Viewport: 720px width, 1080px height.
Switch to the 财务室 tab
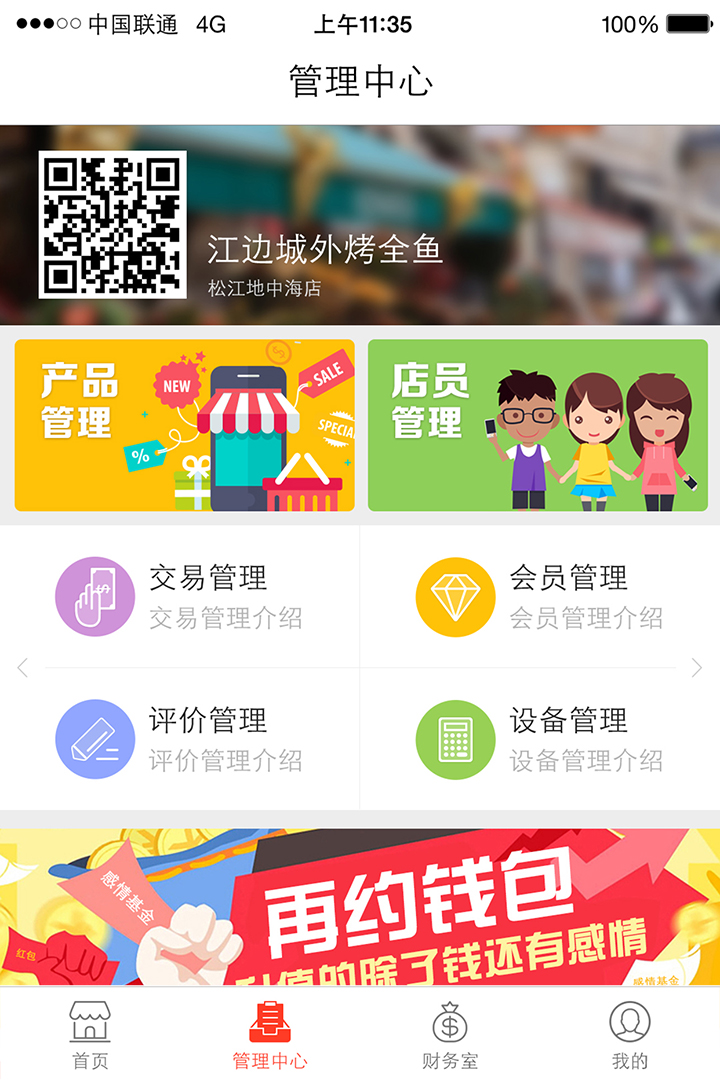tap(450, 1035)
